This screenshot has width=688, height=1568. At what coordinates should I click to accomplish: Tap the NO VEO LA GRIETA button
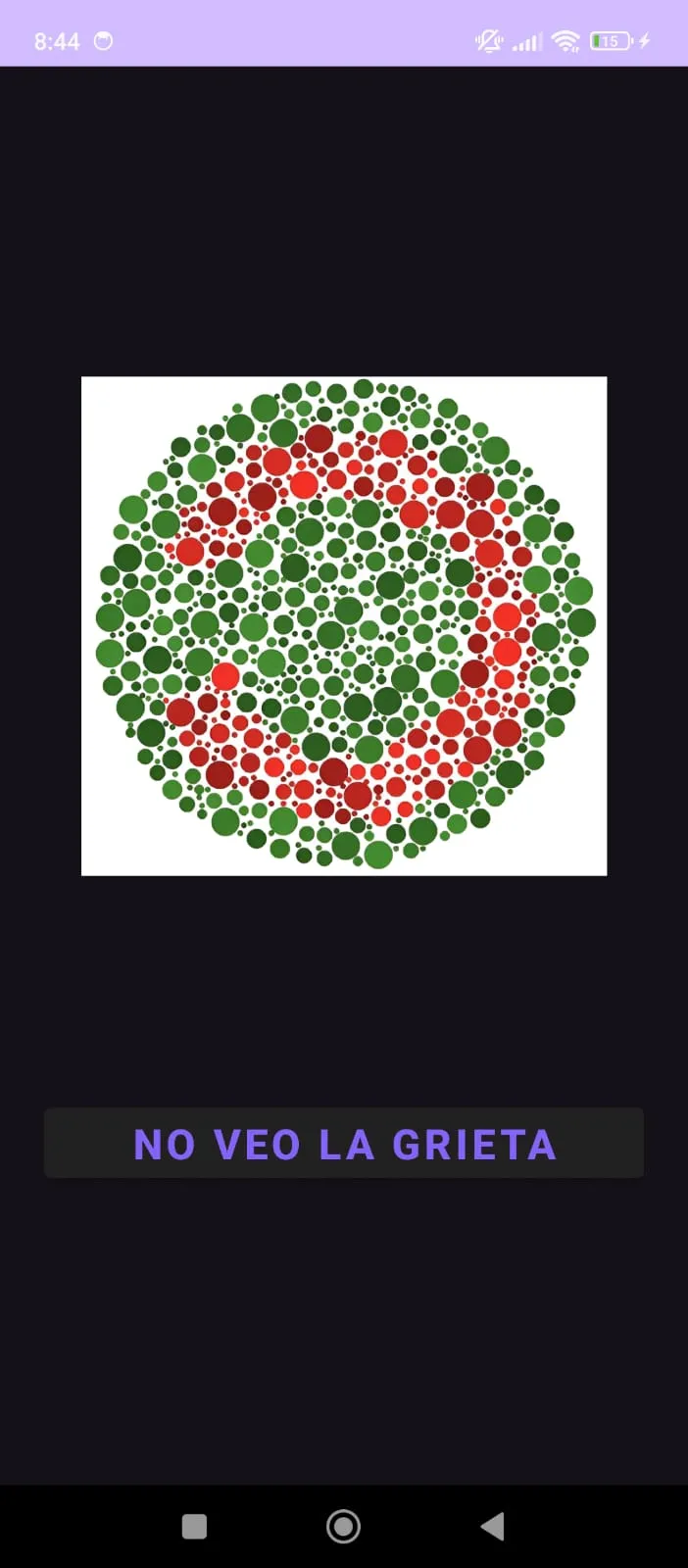[344, 1144]
